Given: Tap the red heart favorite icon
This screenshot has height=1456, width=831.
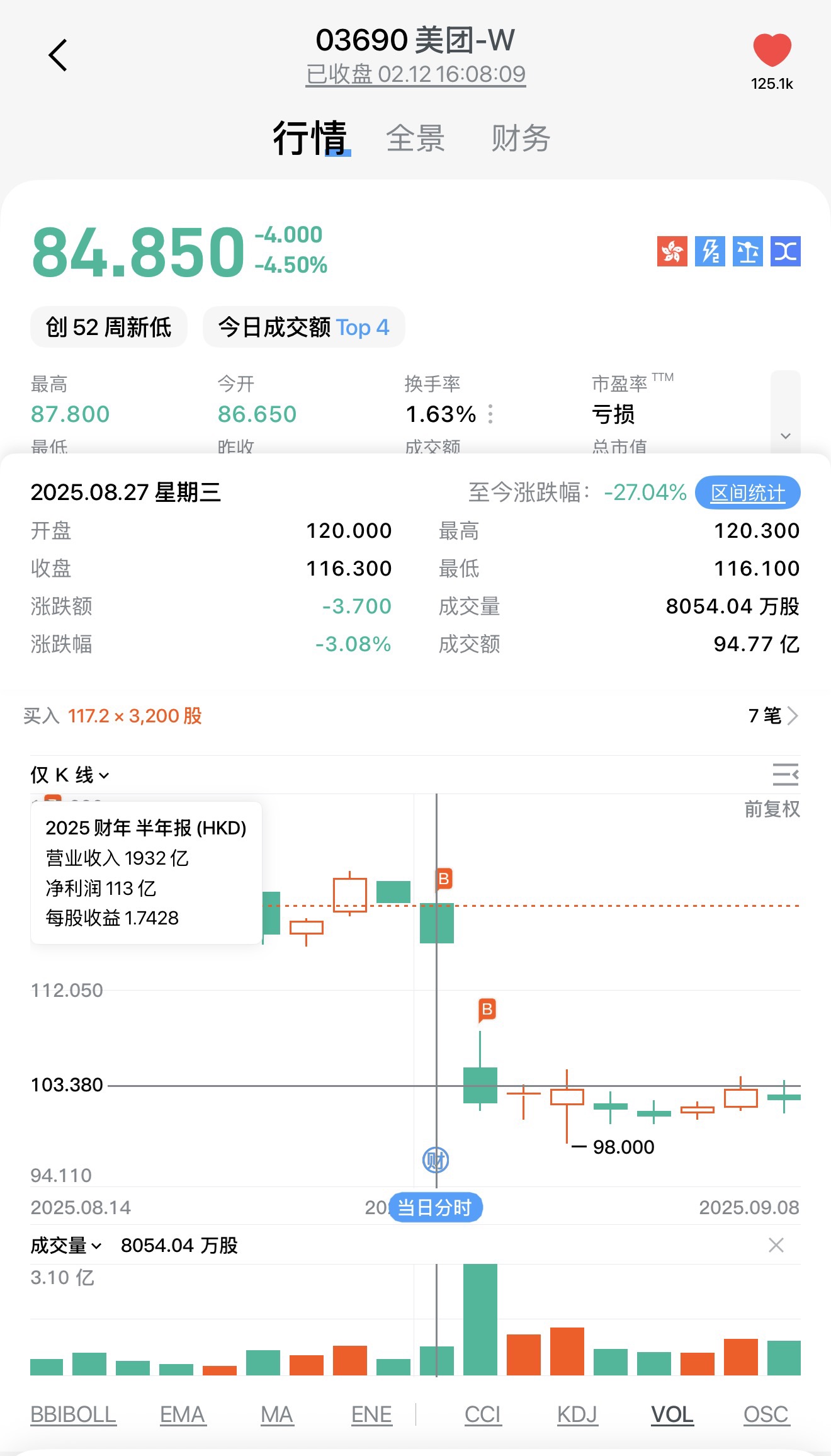Looking at the screenshot, I should [x=772, y=50].
